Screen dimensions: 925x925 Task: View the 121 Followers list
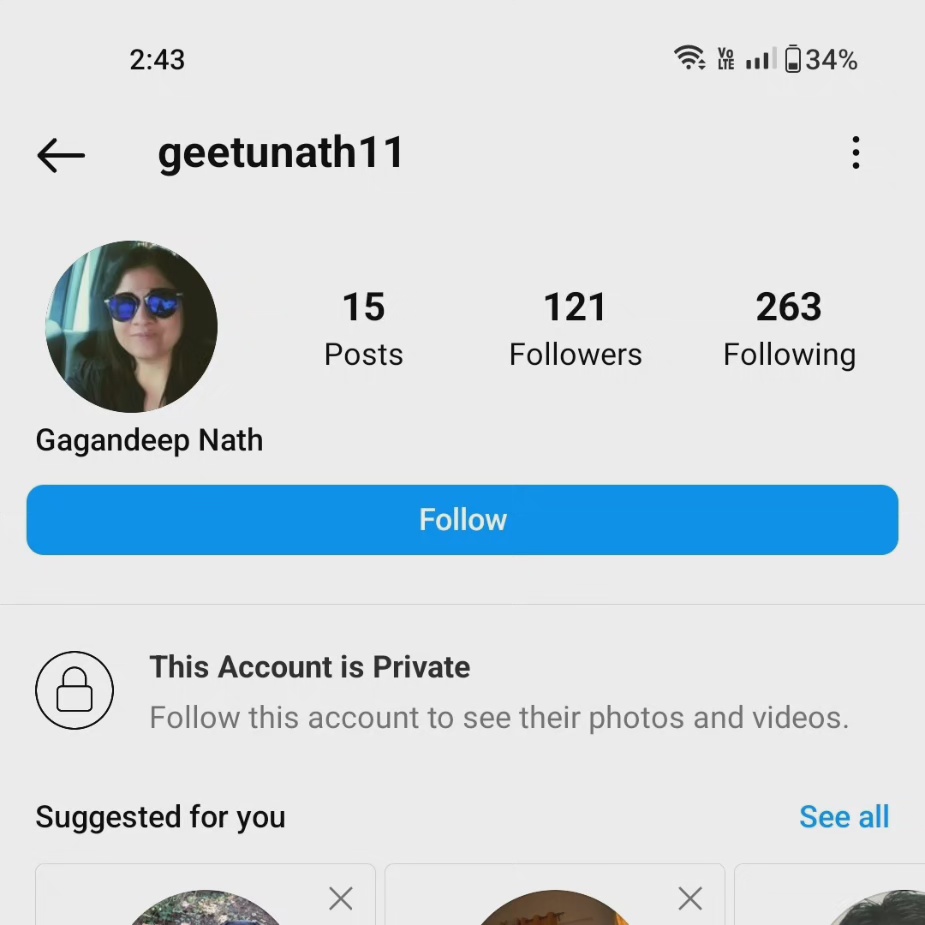[x=575, y=329]
